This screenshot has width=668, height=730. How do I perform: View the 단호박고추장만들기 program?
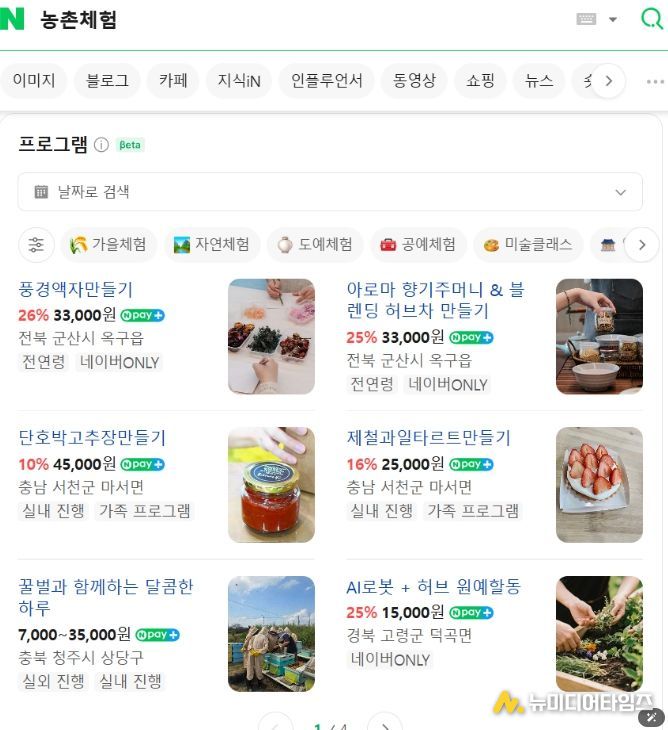pos(92,438)
